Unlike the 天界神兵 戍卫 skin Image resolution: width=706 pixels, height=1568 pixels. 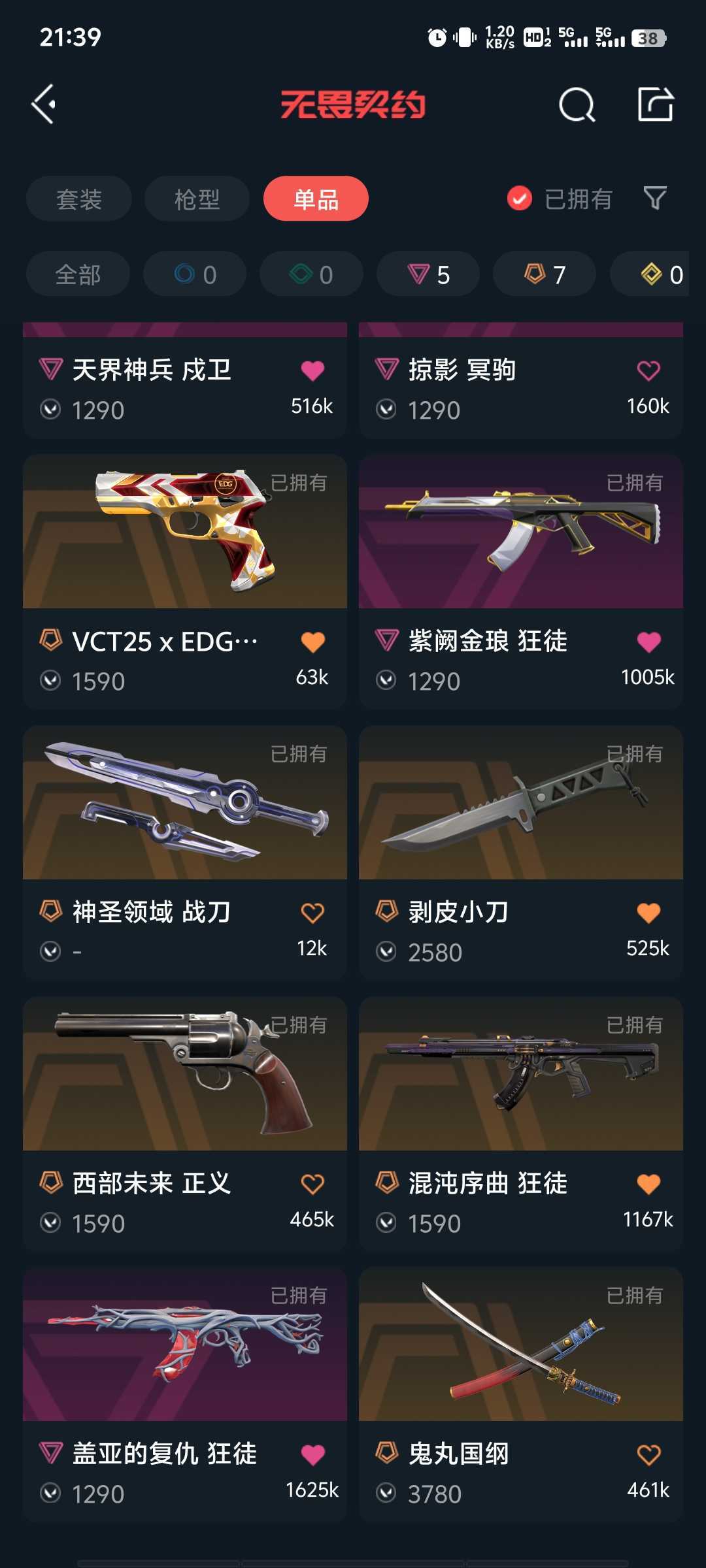click(x=312, y=370)
